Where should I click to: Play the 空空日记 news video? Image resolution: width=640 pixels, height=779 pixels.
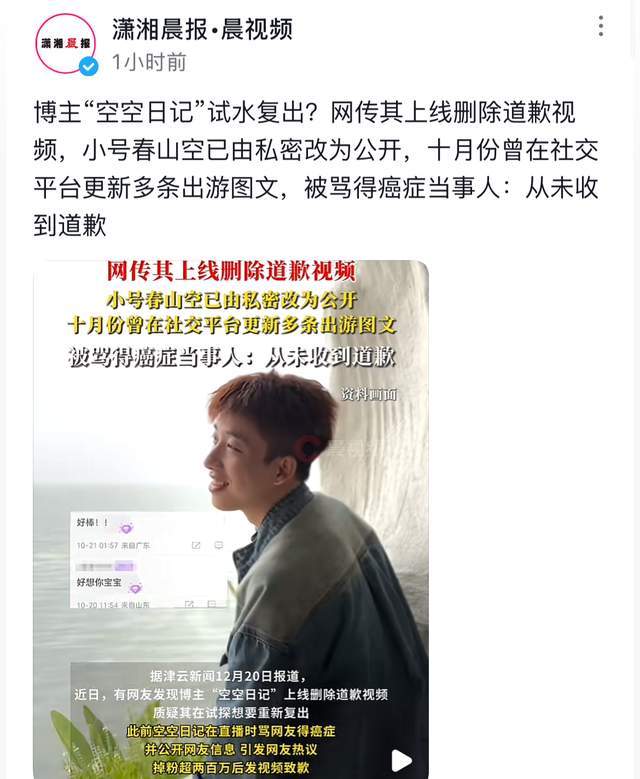click(400, 760)
